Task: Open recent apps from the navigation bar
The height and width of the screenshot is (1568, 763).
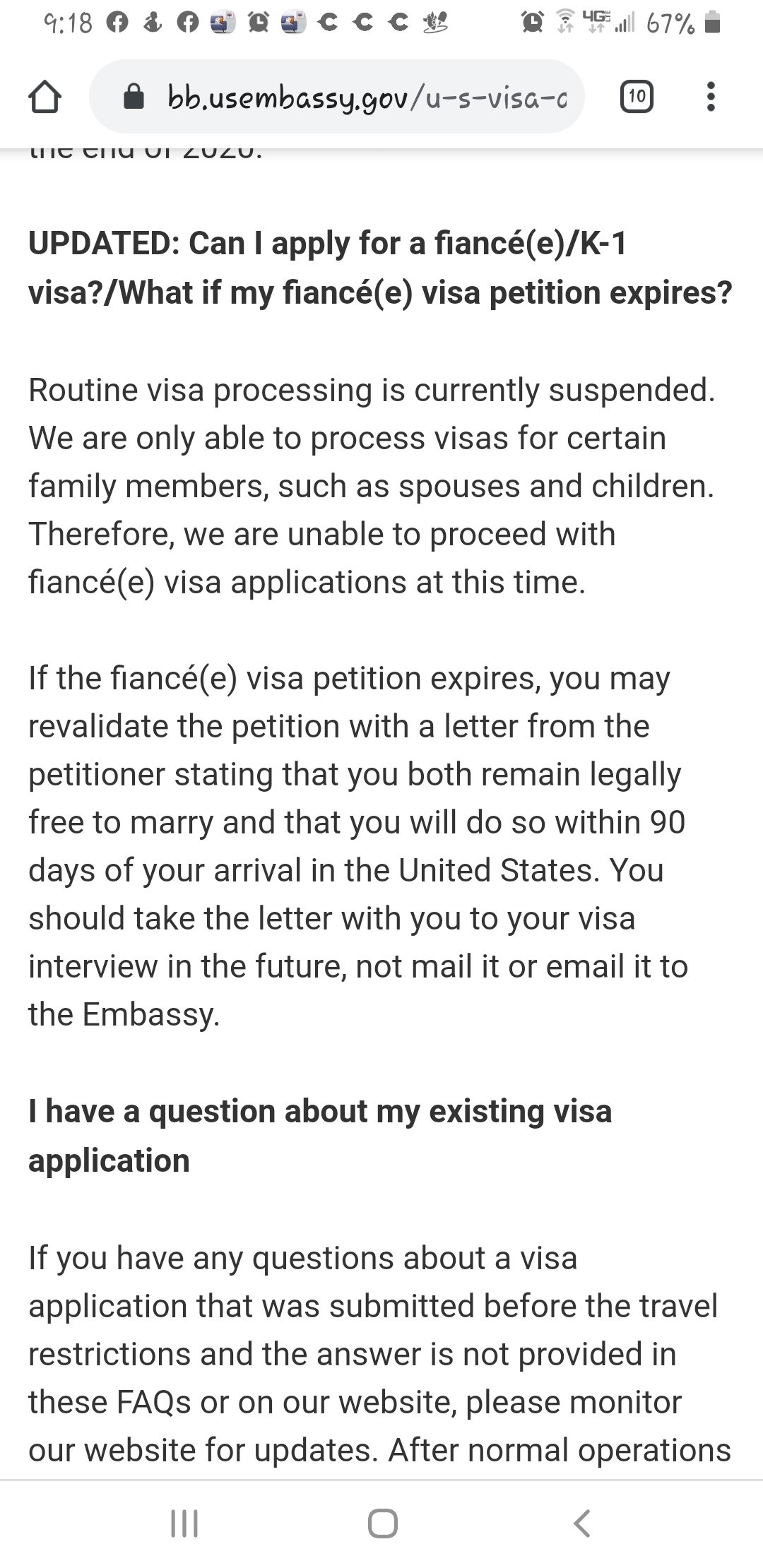Action: click(x=185, y=1523)
